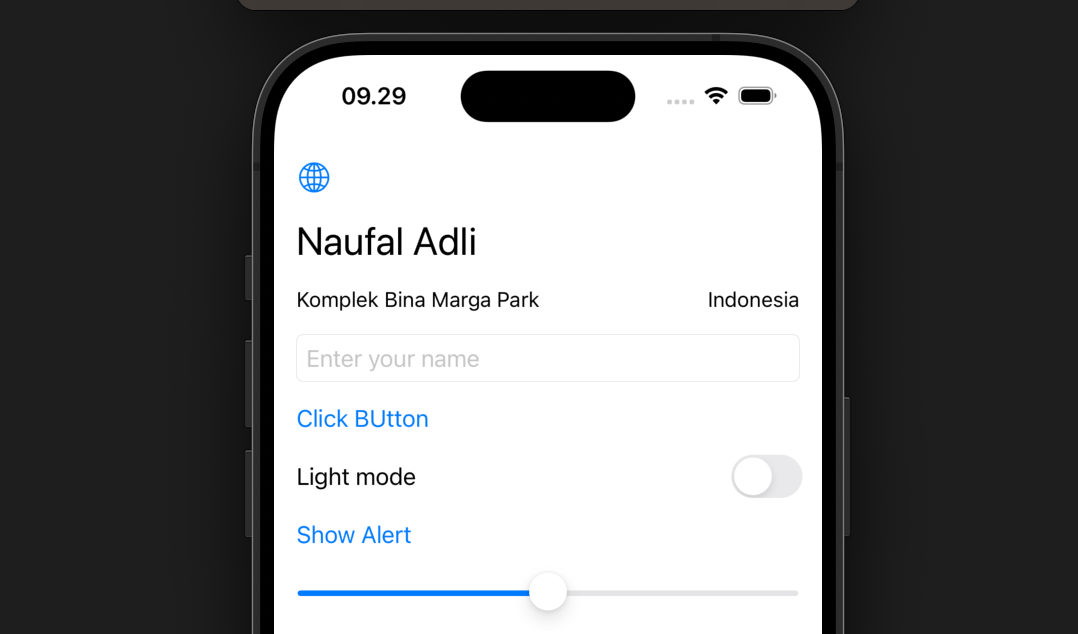Tap the Click BUtton button
The width and height of the screenshot is (1078, 634).
pyautogui.click(x=362, y=418)
